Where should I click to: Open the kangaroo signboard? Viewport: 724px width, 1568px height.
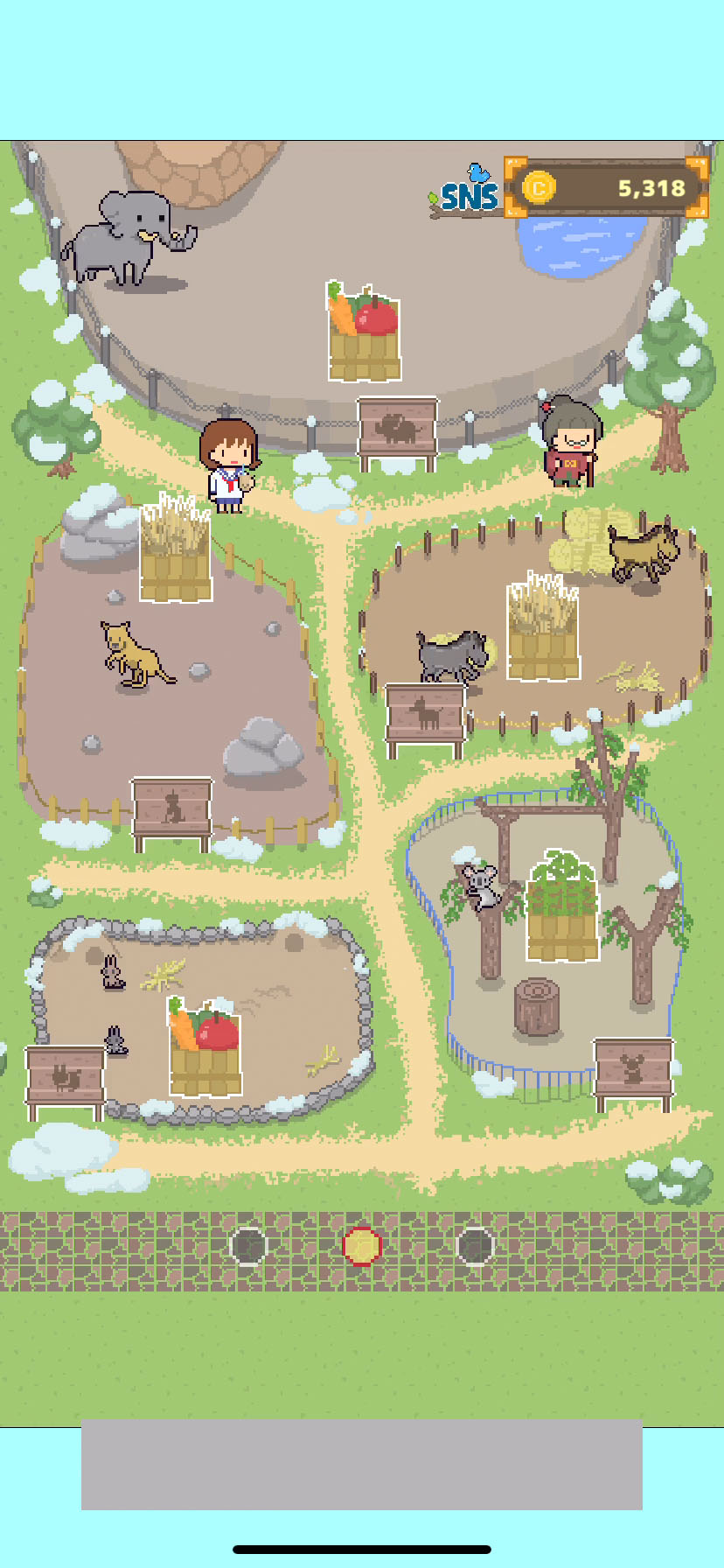click(172, 809)
